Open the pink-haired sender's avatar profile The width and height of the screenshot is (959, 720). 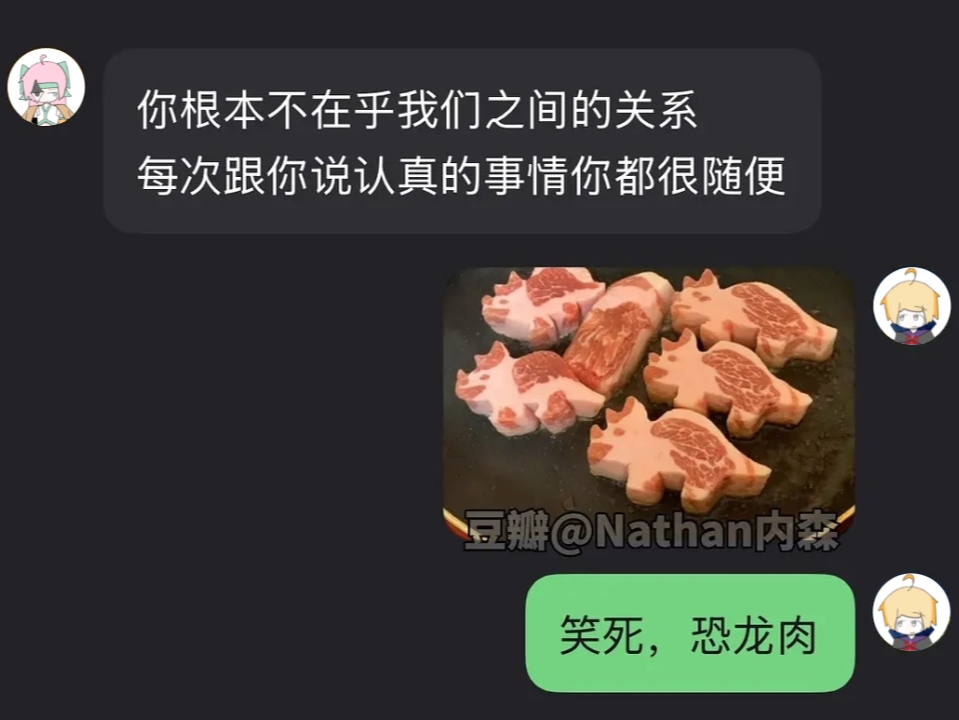coord(46,87)
